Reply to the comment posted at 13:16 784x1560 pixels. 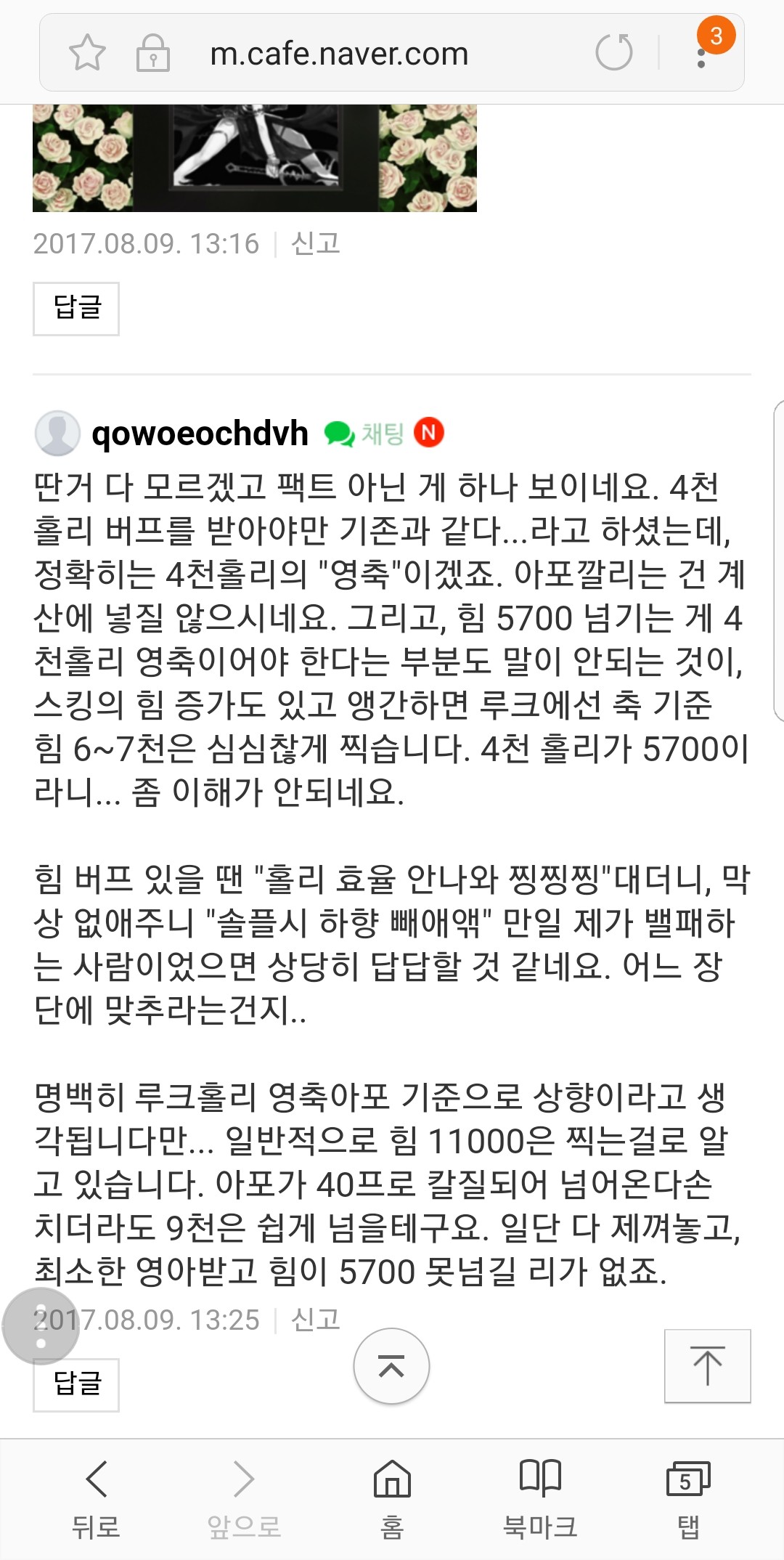pyautogui.click(x=76, y=309)
